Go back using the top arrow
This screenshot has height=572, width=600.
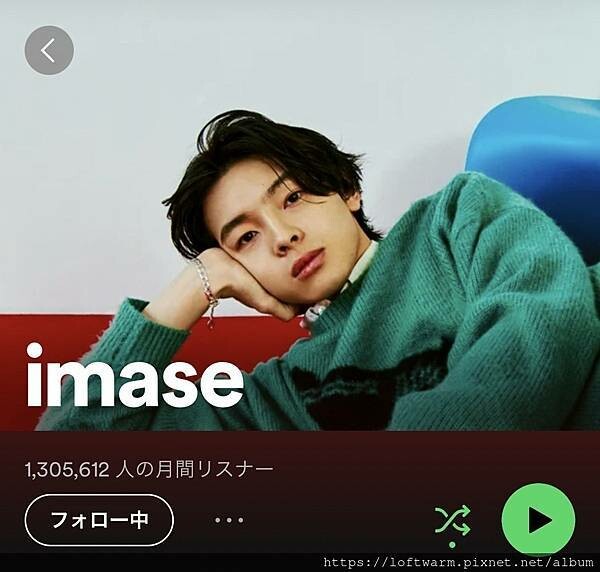click(x=49, y=50)
